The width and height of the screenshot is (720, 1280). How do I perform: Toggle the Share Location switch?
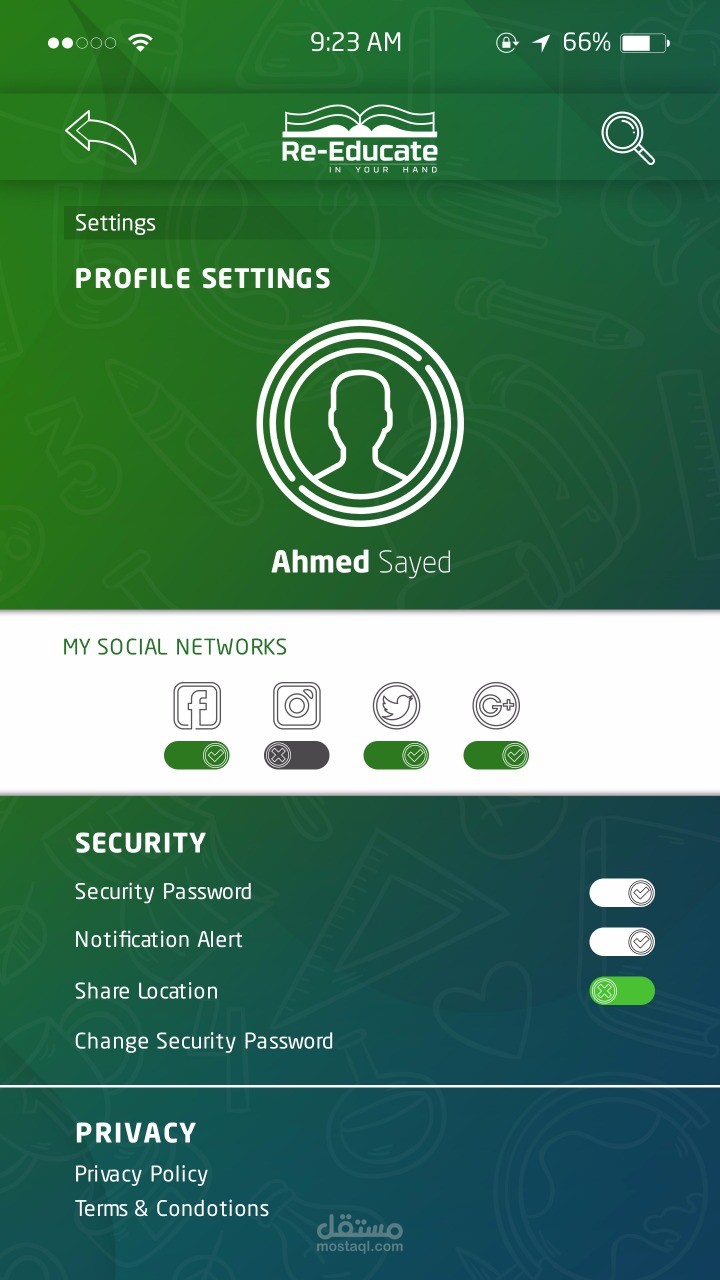621,991
